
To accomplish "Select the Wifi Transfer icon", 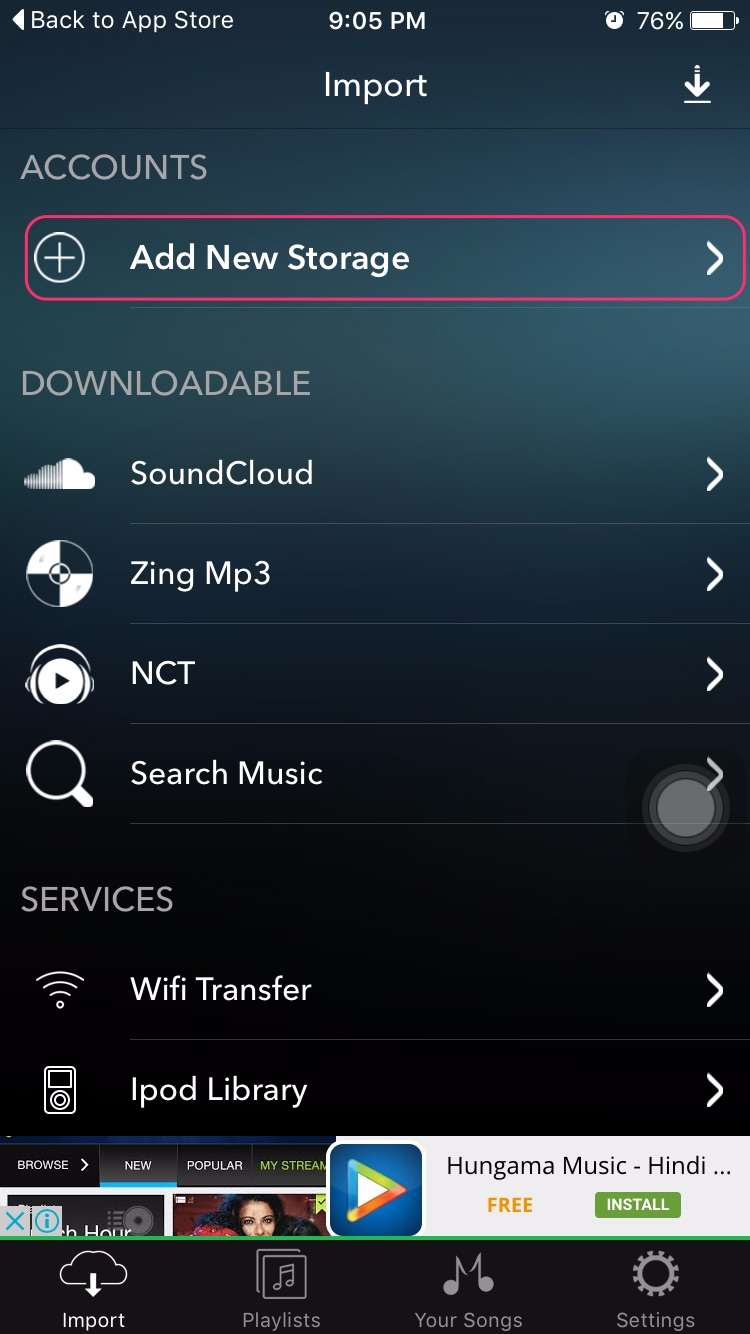I will click(x=59, y=989).
